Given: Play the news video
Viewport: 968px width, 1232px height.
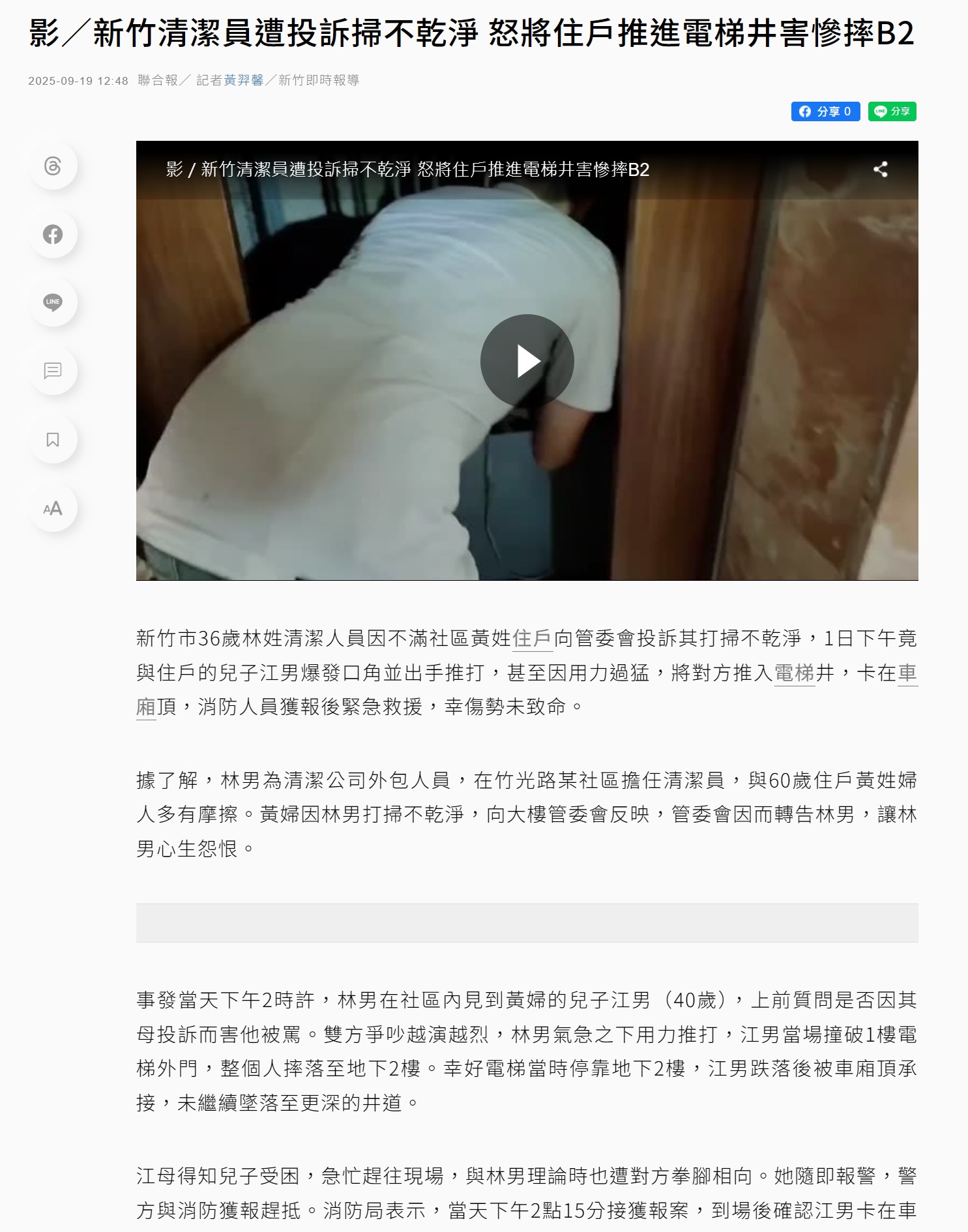Looking at the screenshot, I should pos(527,361).
